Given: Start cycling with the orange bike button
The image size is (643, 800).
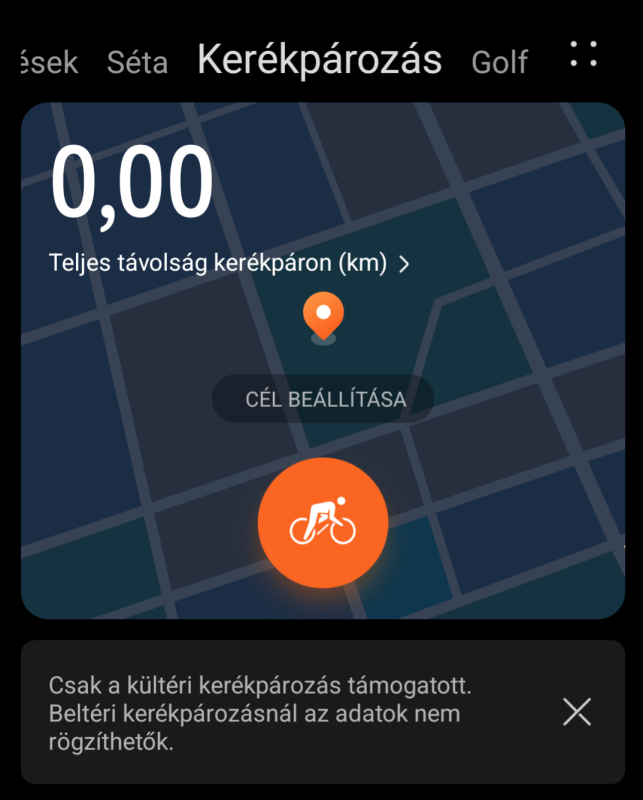Looking at the screenshot, I should (x=322, y=524).
